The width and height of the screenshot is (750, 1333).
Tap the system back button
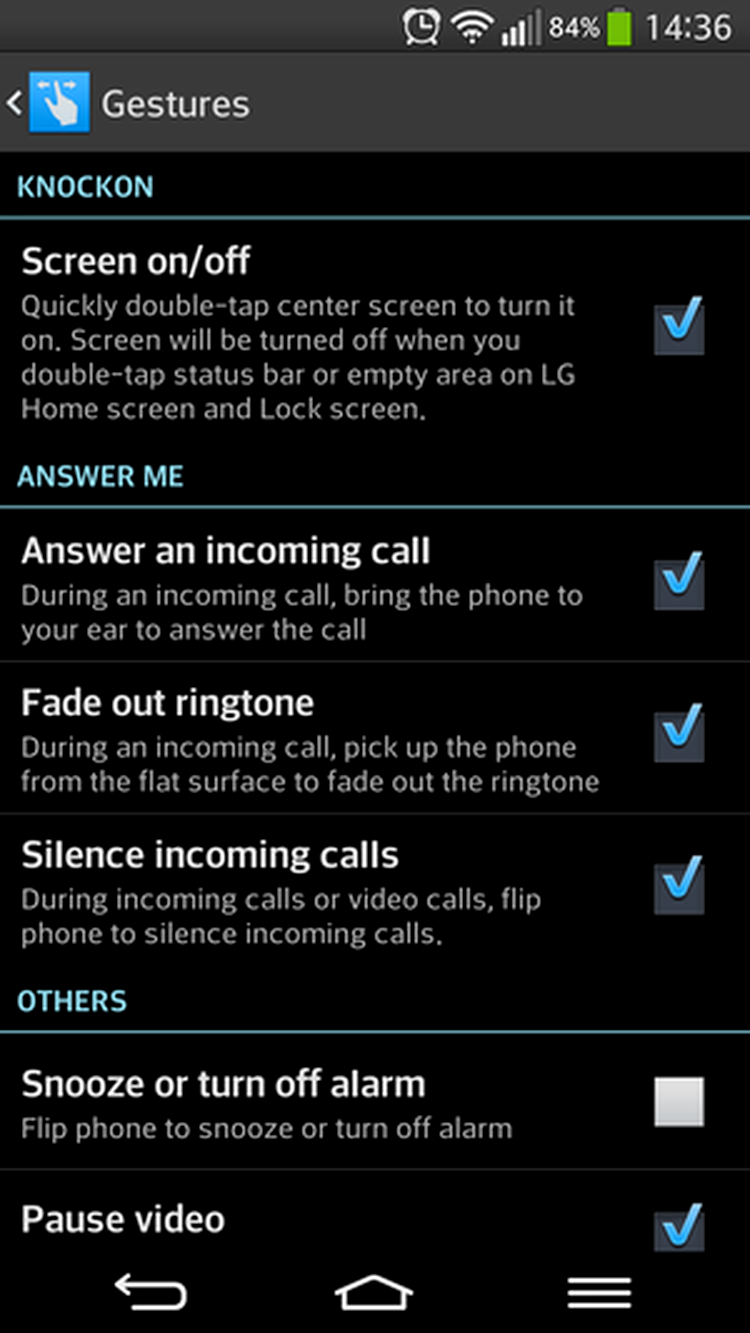coord(150,1292)
